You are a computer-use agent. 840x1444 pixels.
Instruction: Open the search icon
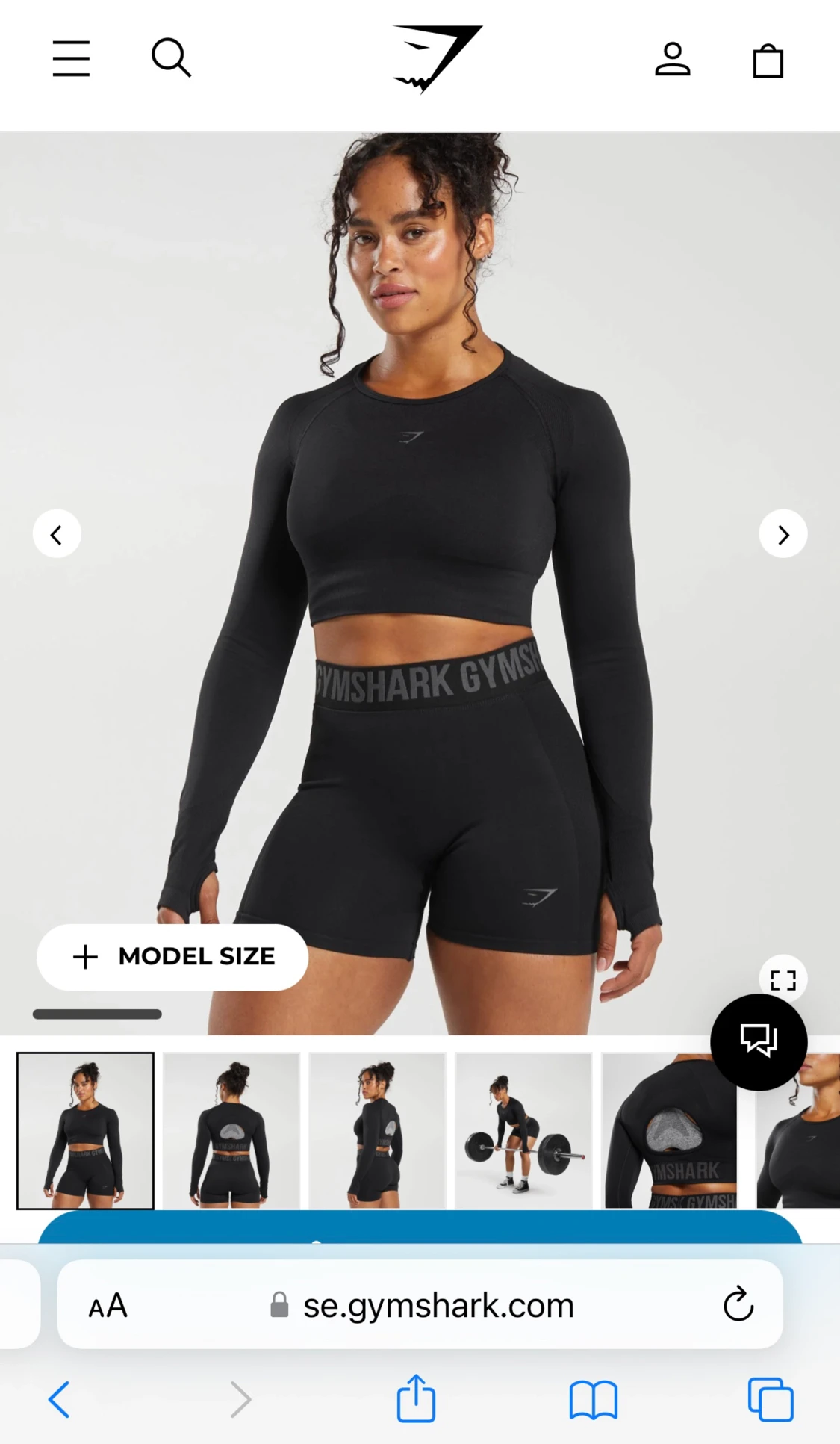171,58
